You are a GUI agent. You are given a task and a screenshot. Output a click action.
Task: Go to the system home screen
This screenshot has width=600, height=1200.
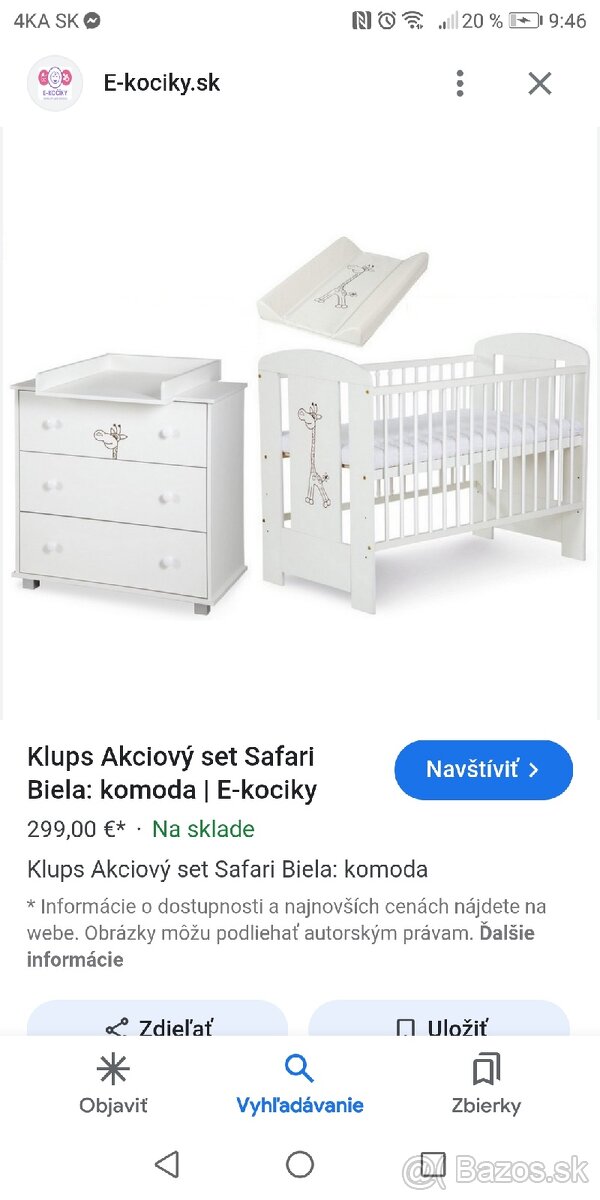click(300, 1164)
